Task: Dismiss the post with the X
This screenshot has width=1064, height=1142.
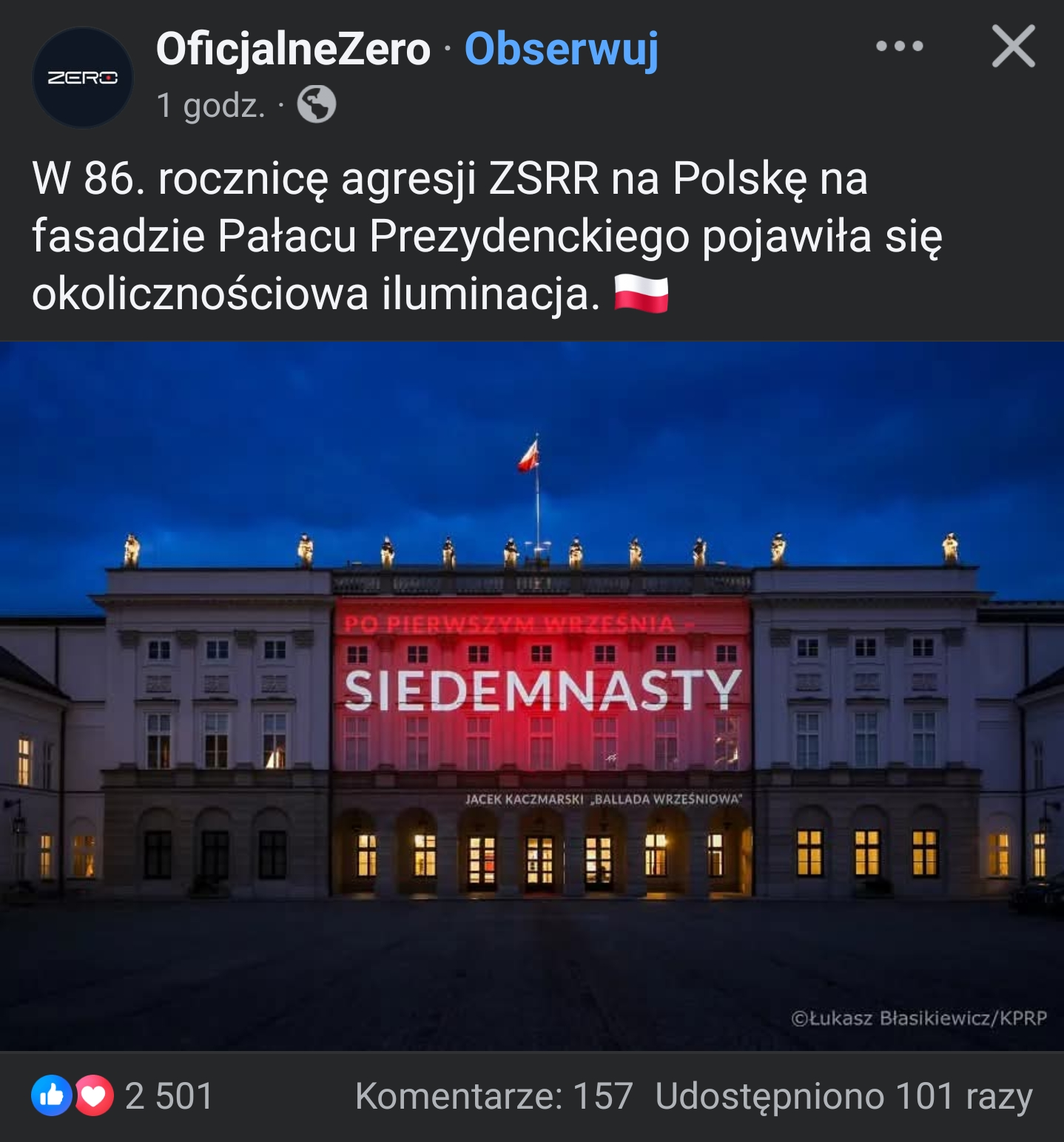Action: 1013,47
